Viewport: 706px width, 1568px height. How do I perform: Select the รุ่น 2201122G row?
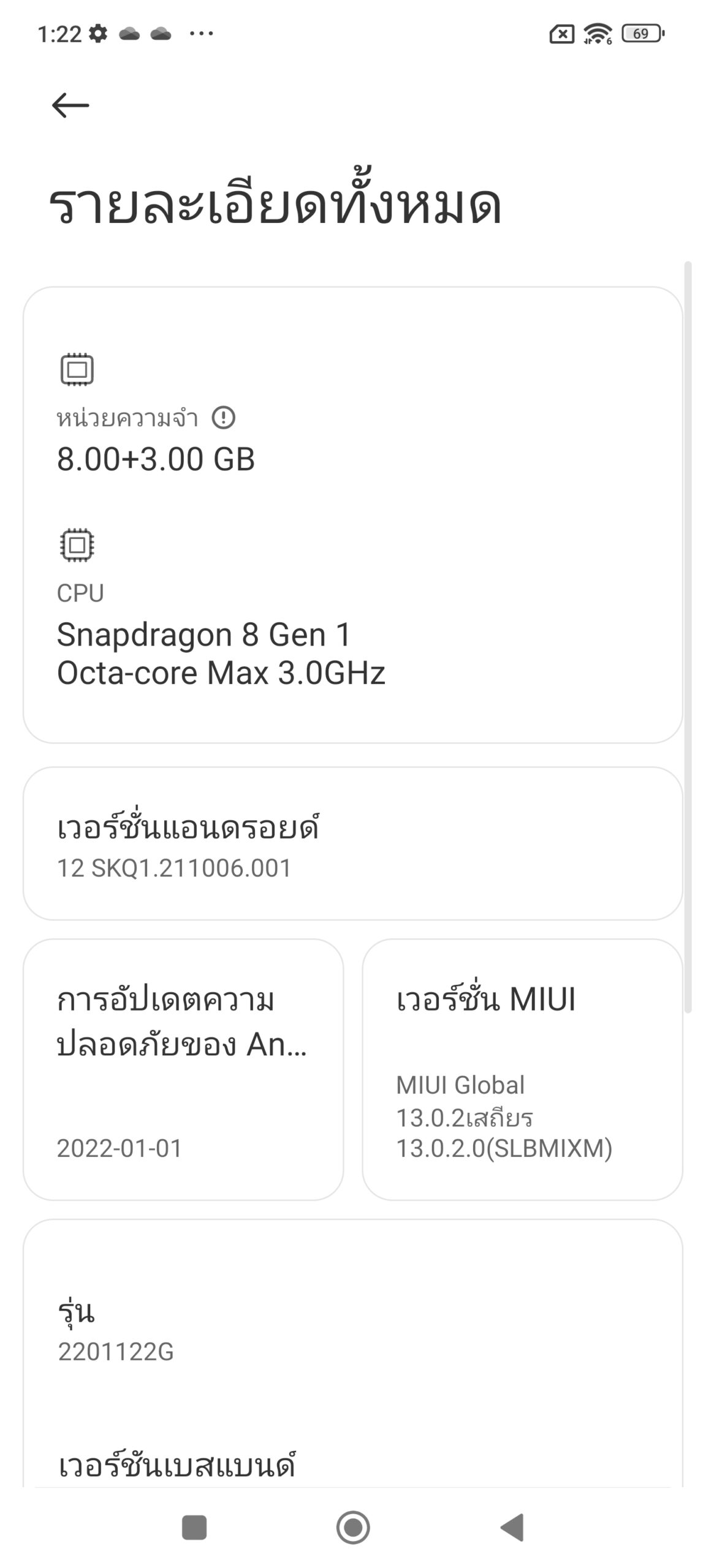click(x=353, y=1328)
